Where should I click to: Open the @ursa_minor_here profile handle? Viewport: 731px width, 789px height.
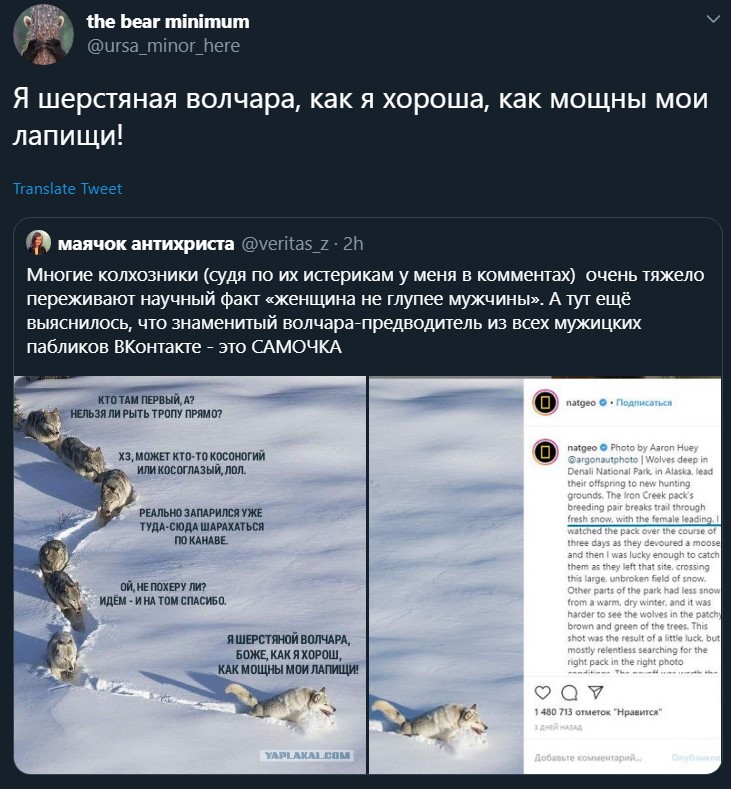click(x=163, y=46)
